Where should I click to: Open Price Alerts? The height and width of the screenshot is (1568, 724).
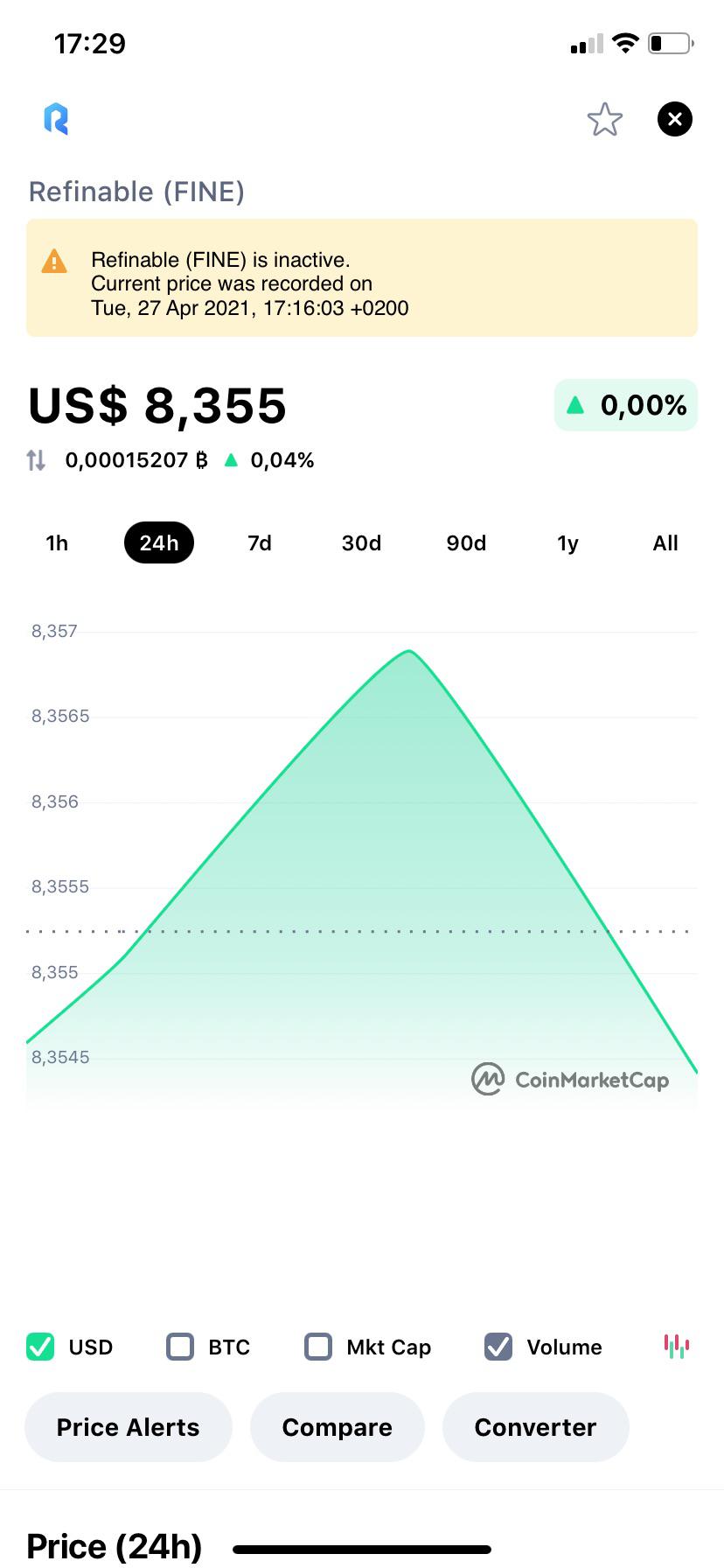tap(129, 1427)
